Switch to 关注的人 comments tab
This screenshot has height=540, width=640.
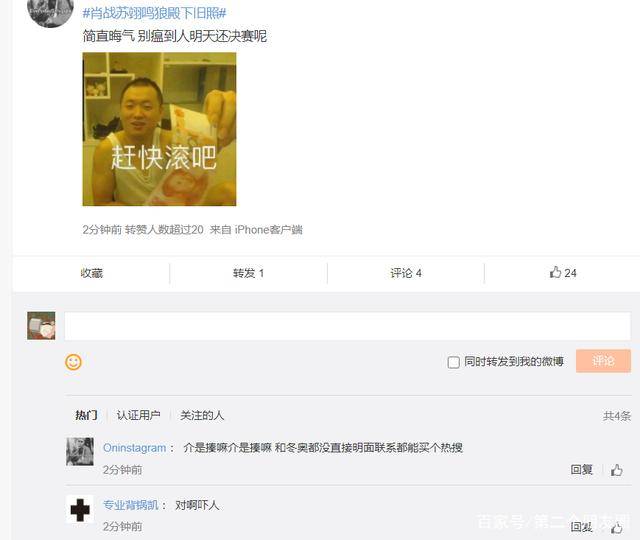click(202, 415)
